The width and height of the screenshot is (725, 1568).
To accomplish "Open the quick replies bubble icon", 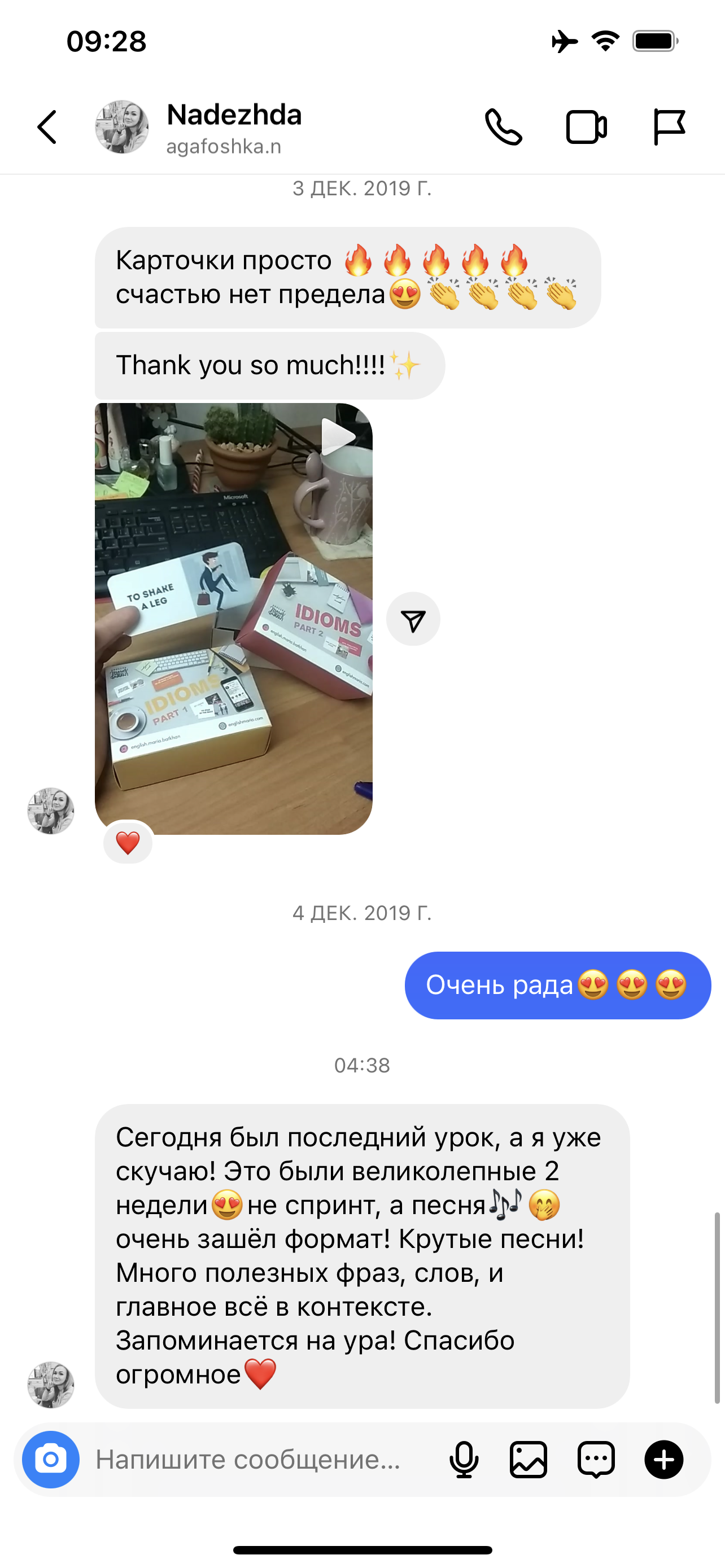I will [596, 1459].
